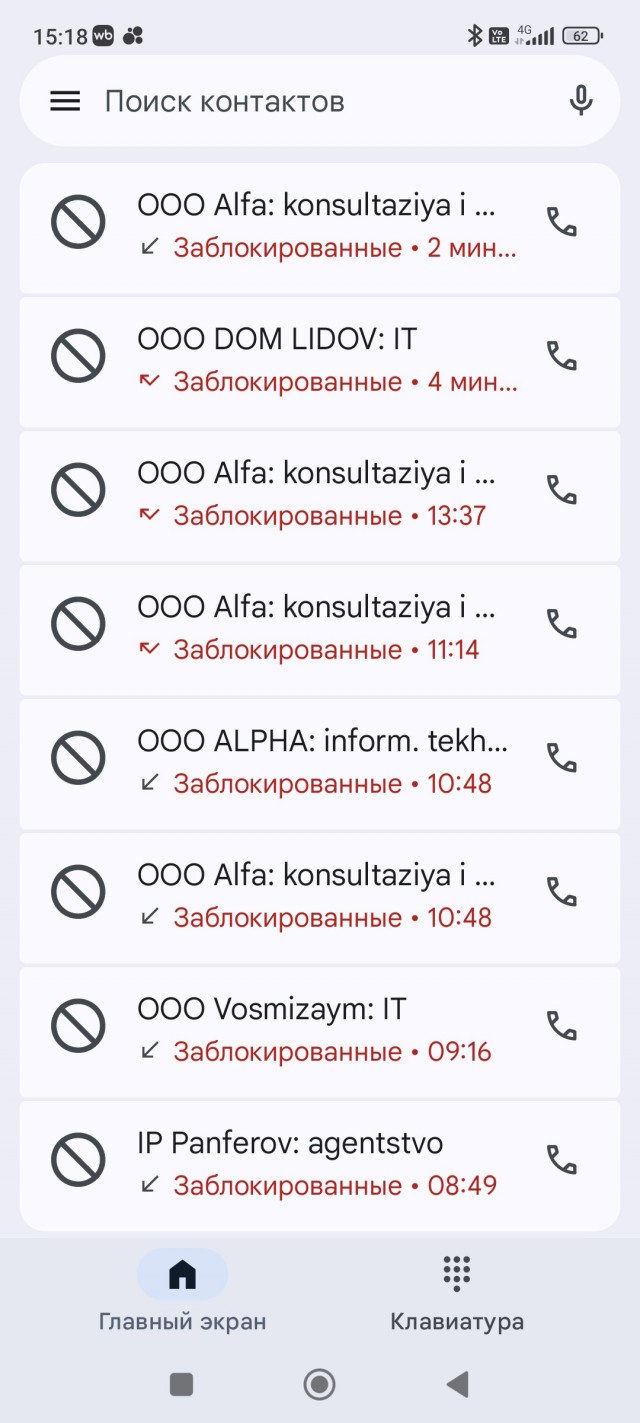Call back OOO Vosmizaym: IT
The image size is (640, 1423).
click(561, 1026)
